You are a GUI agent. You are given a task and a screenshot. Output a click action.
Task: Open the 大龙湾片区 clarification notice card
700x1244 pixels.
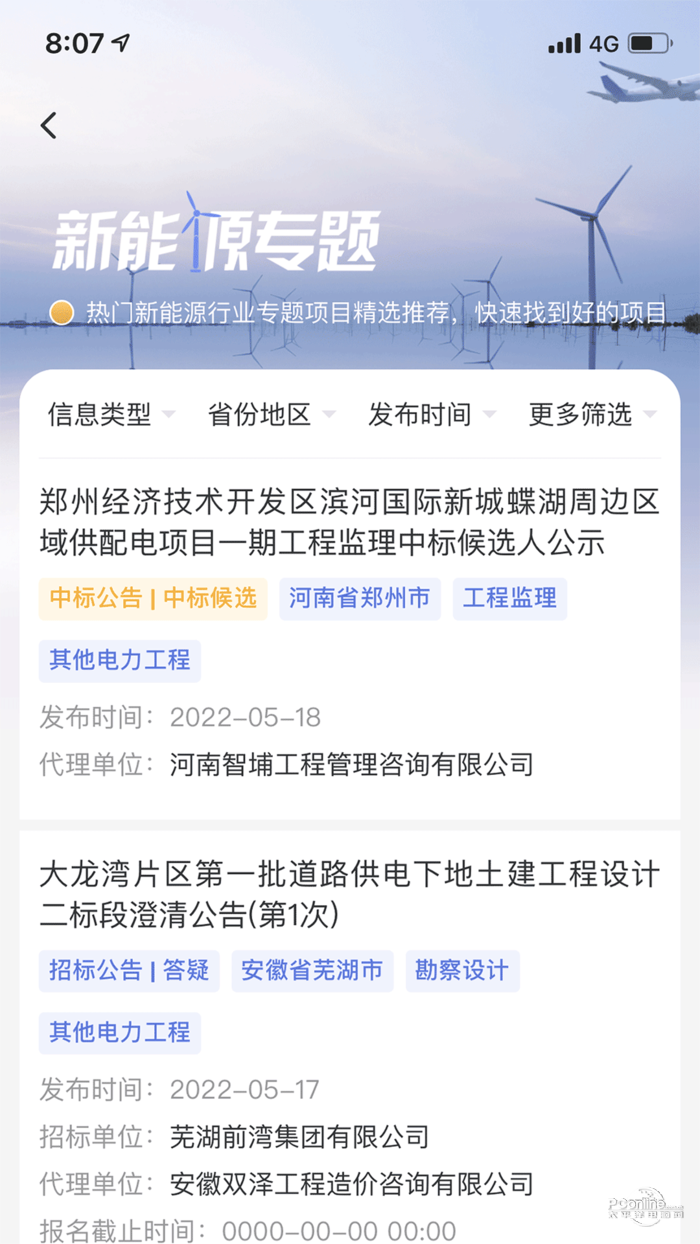click(x=349, y=894)
